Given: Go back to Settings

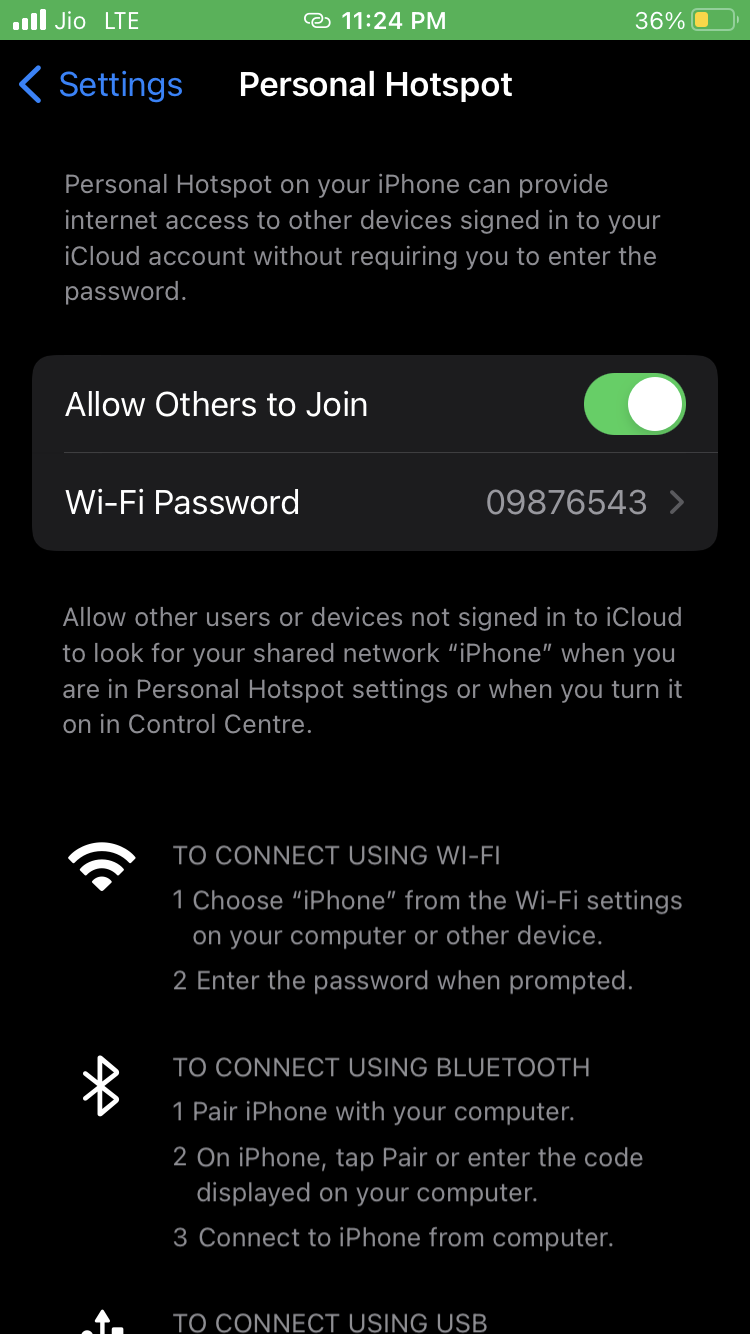Looking at the screenshot, I should point(101,85).
